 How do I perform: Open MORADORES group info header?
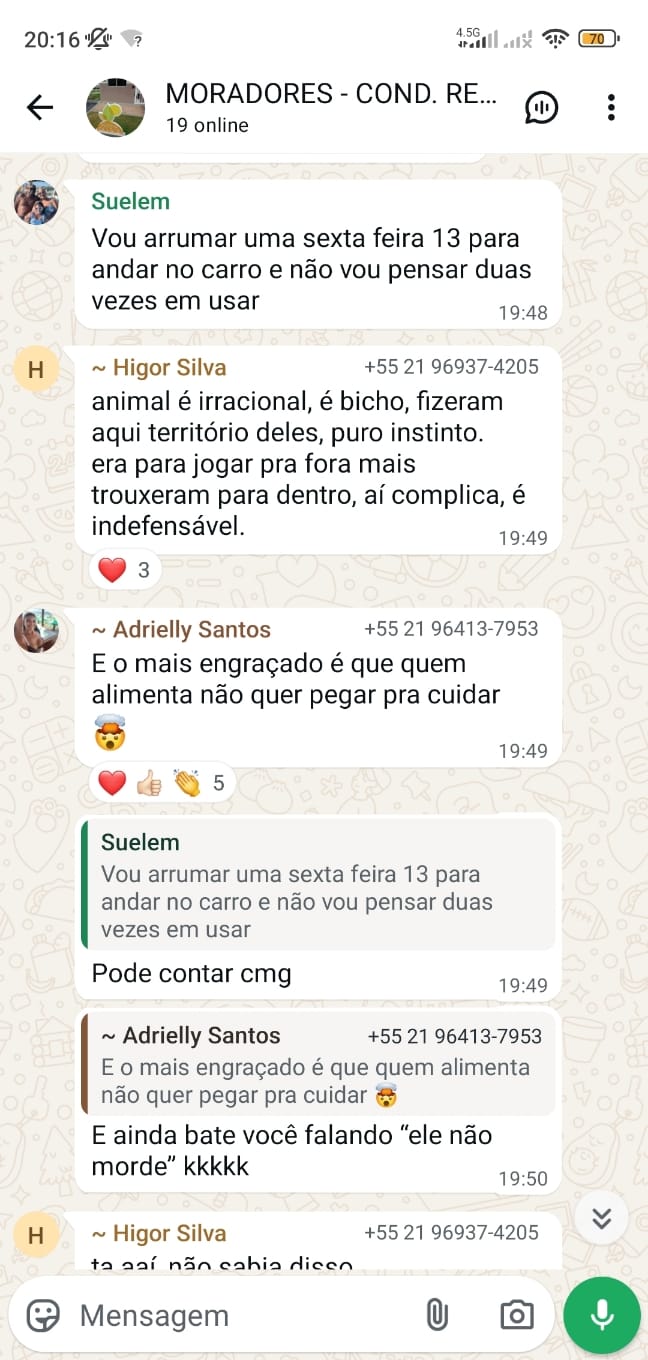coord(330,107)
